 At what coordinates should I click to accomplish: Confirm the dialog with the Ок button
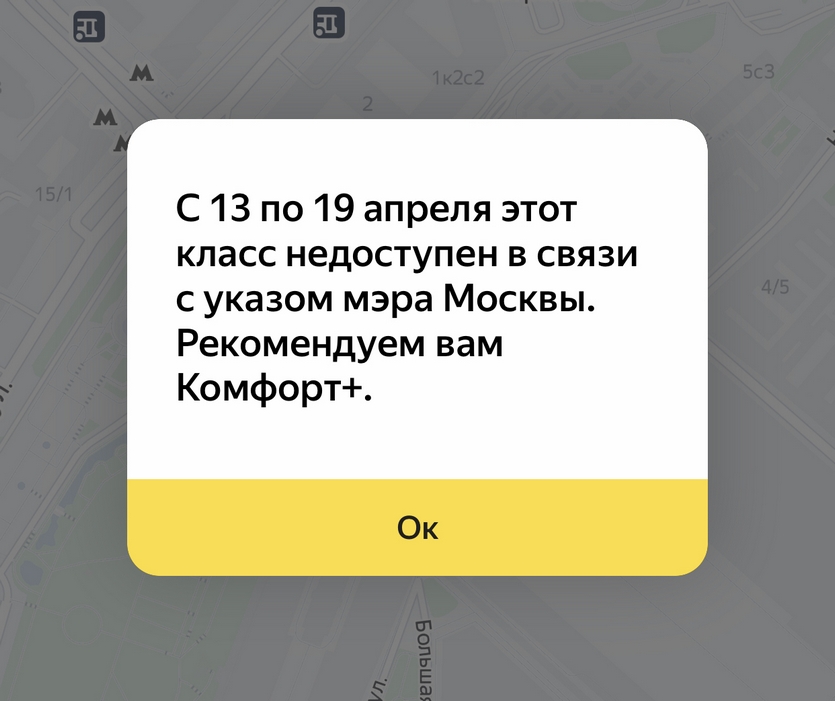[x=417, y=527]
